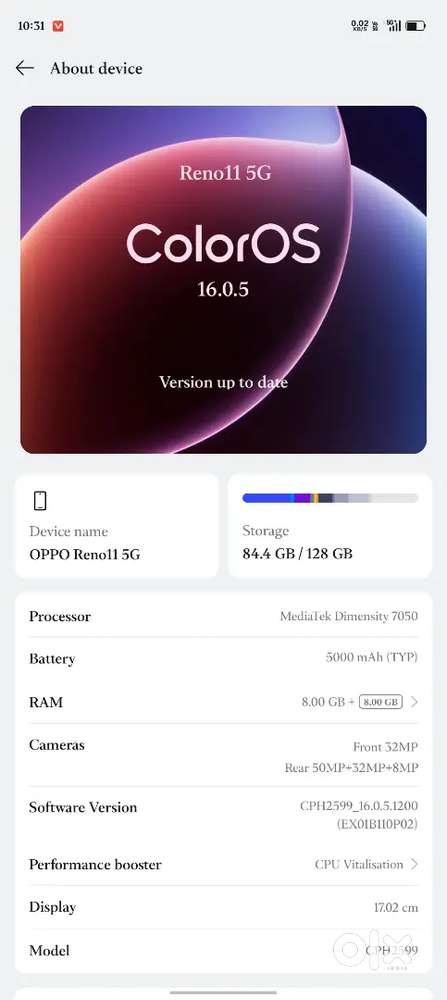The height and width of the screenshot is (1000, 447).
Task: Open the Device name card
Action: point(117,526)
